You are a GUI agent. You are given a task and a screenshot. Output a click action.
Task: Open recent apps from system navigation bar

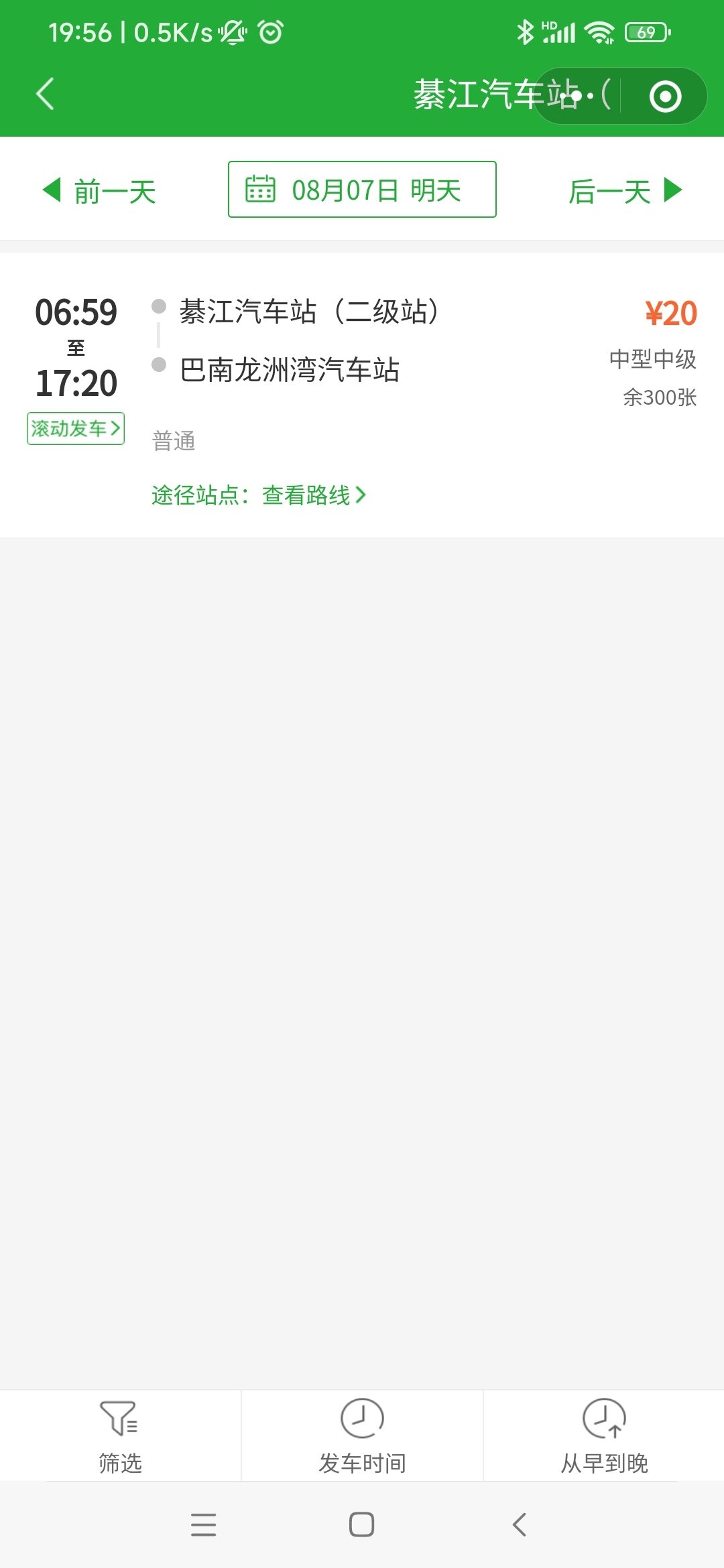point(203,1524)
